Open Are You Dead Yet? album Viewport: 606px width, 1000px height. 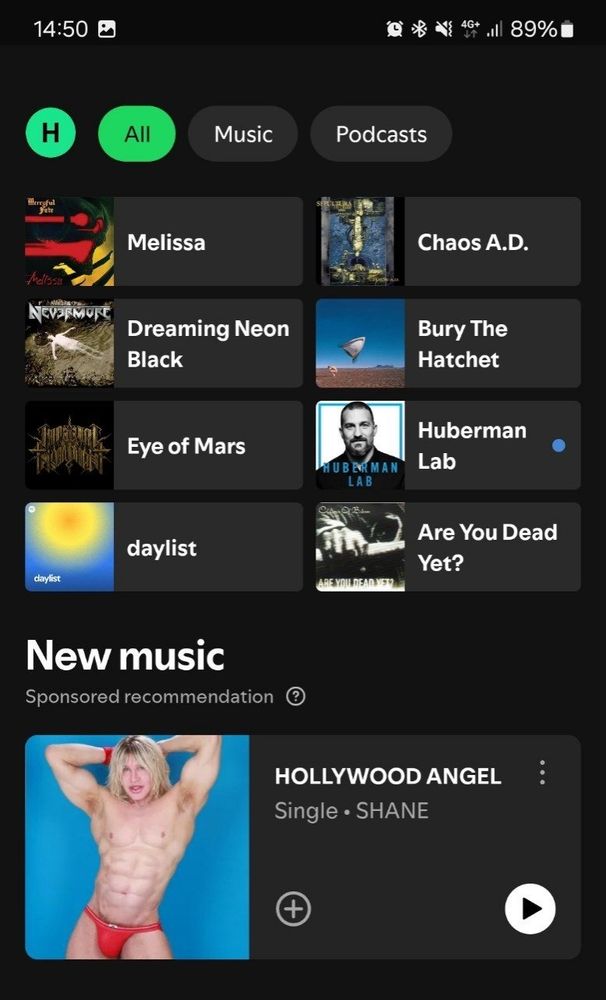(448, 548)
